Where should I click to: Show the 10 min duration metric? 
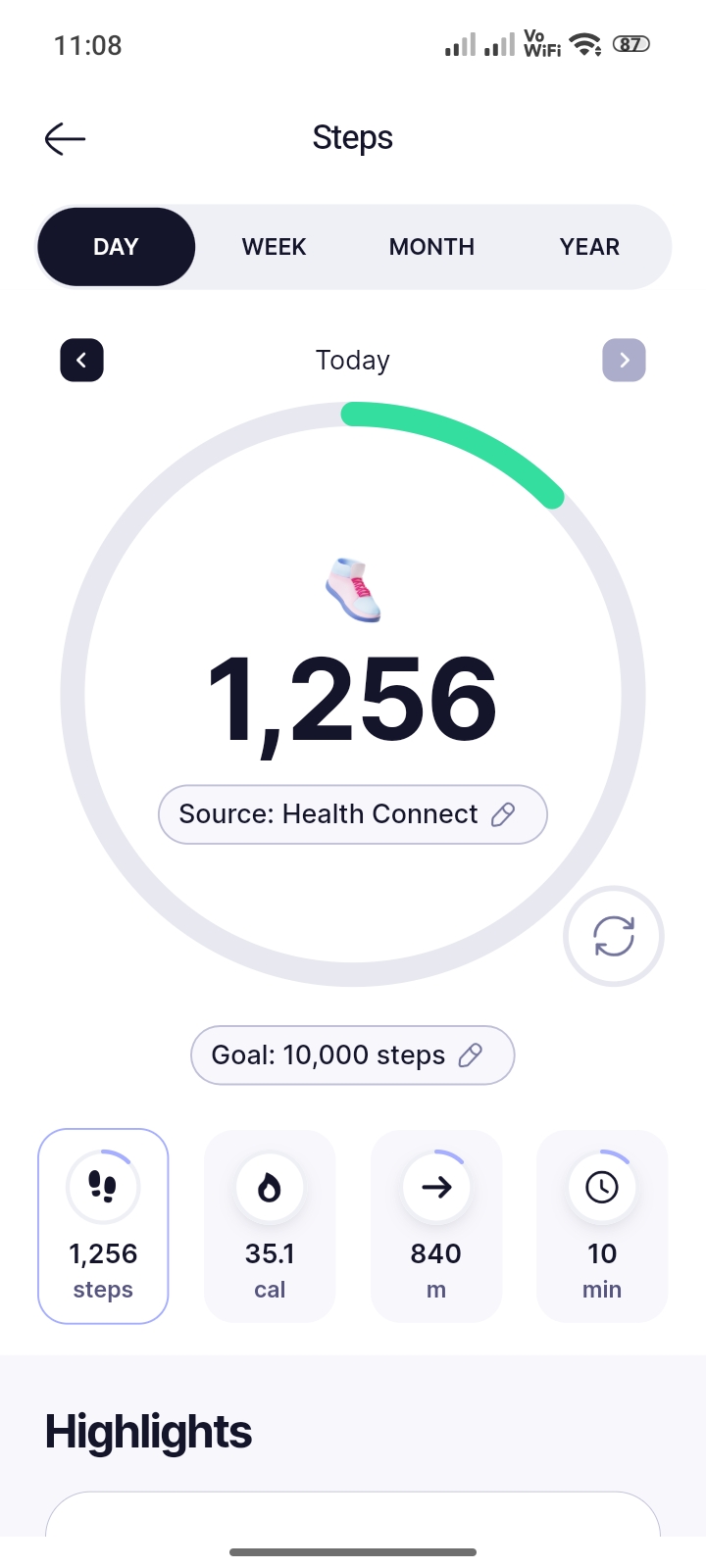pos(602,1226)
